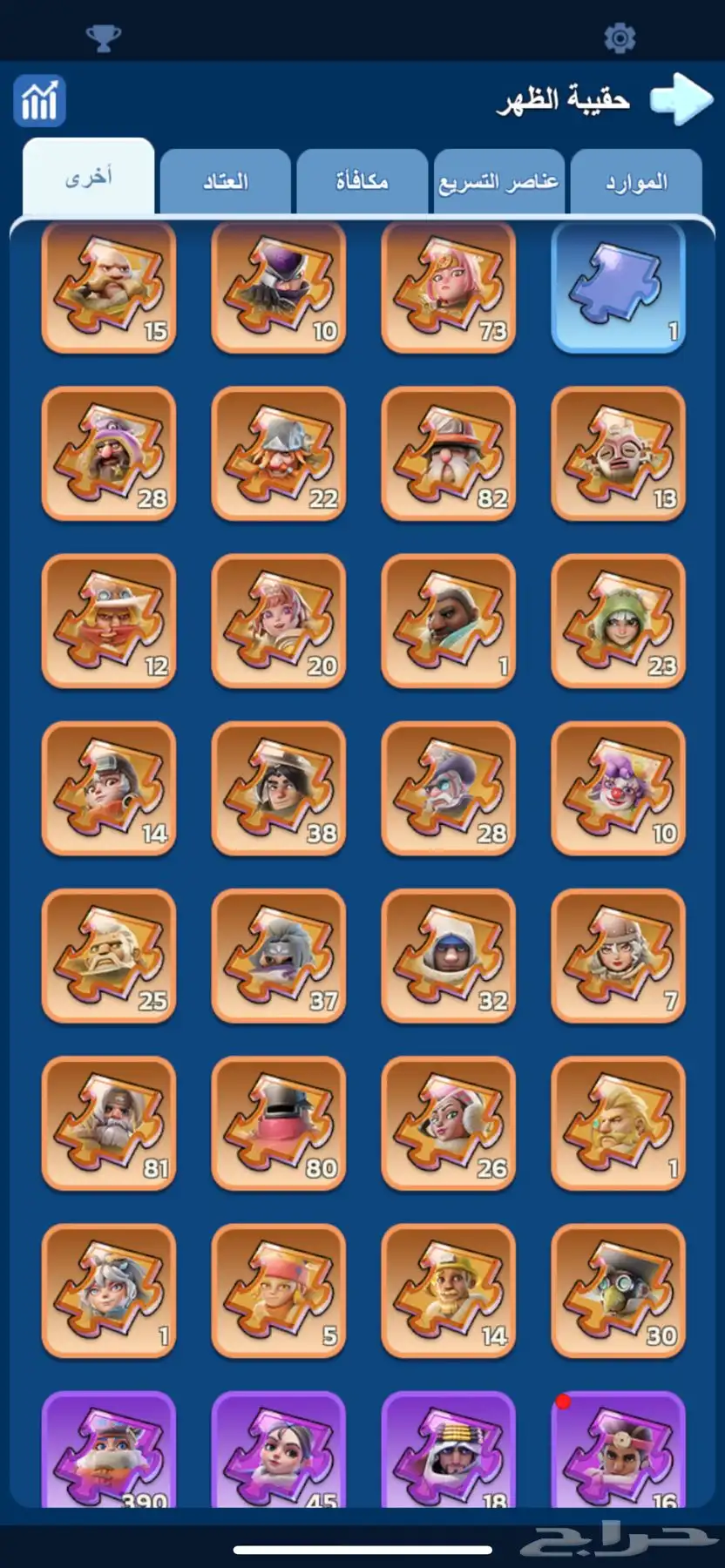Switch to the مكافأة tab

pyautogui.click(x=362, y=182)
